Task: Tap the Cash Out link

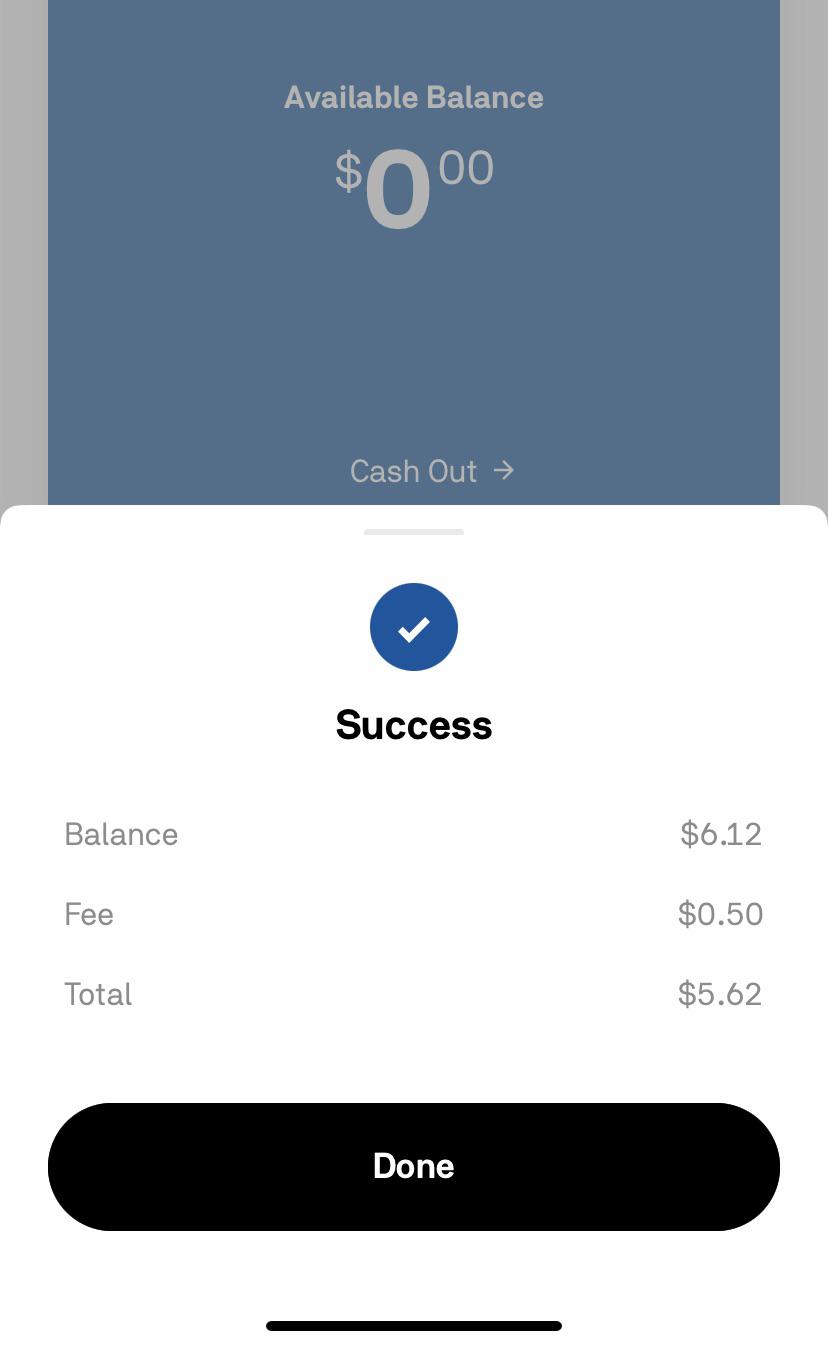Action: [x=413, y=470]
